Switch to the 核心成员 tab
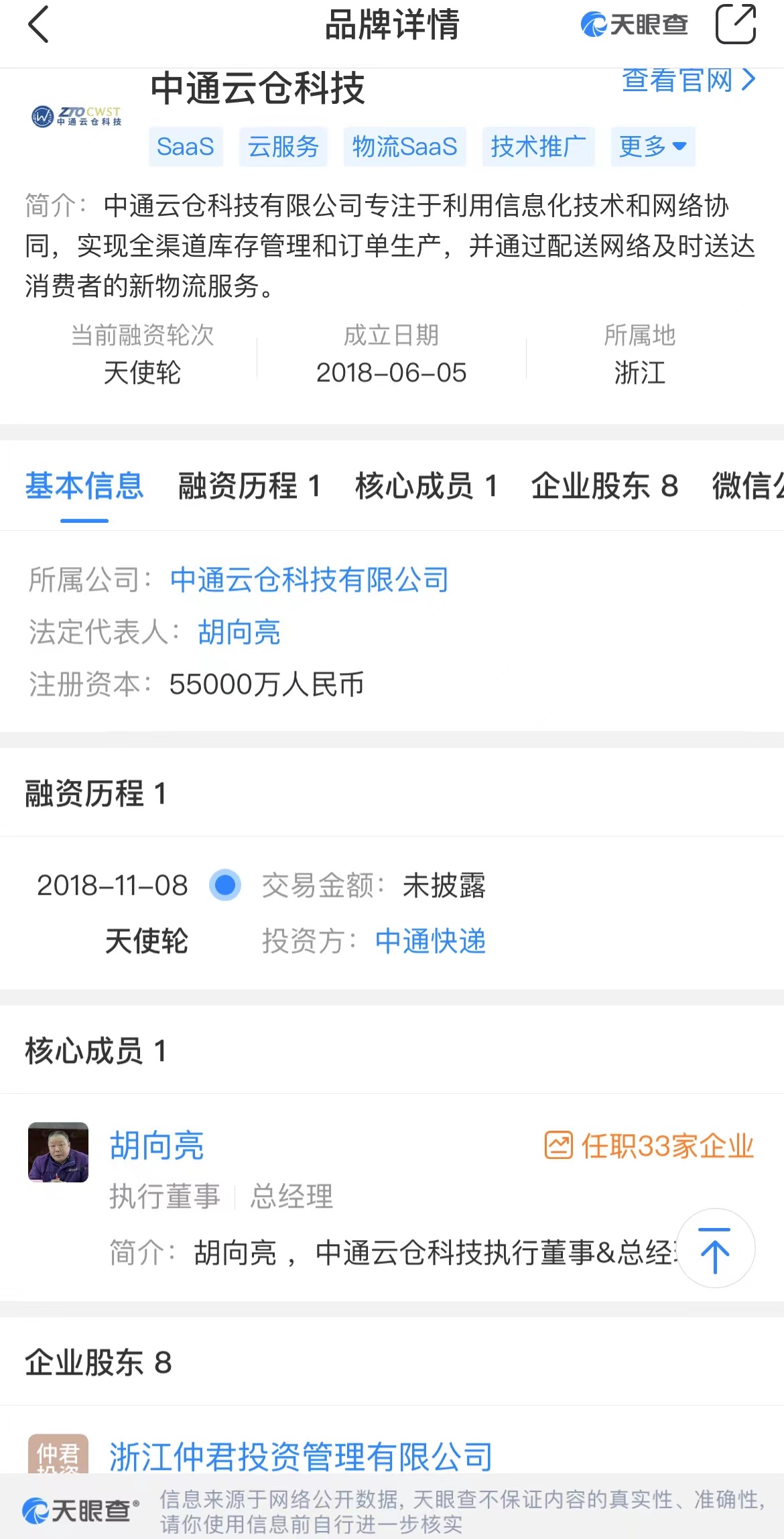This screenshot has height=1539, width=784. click(426, 486)
